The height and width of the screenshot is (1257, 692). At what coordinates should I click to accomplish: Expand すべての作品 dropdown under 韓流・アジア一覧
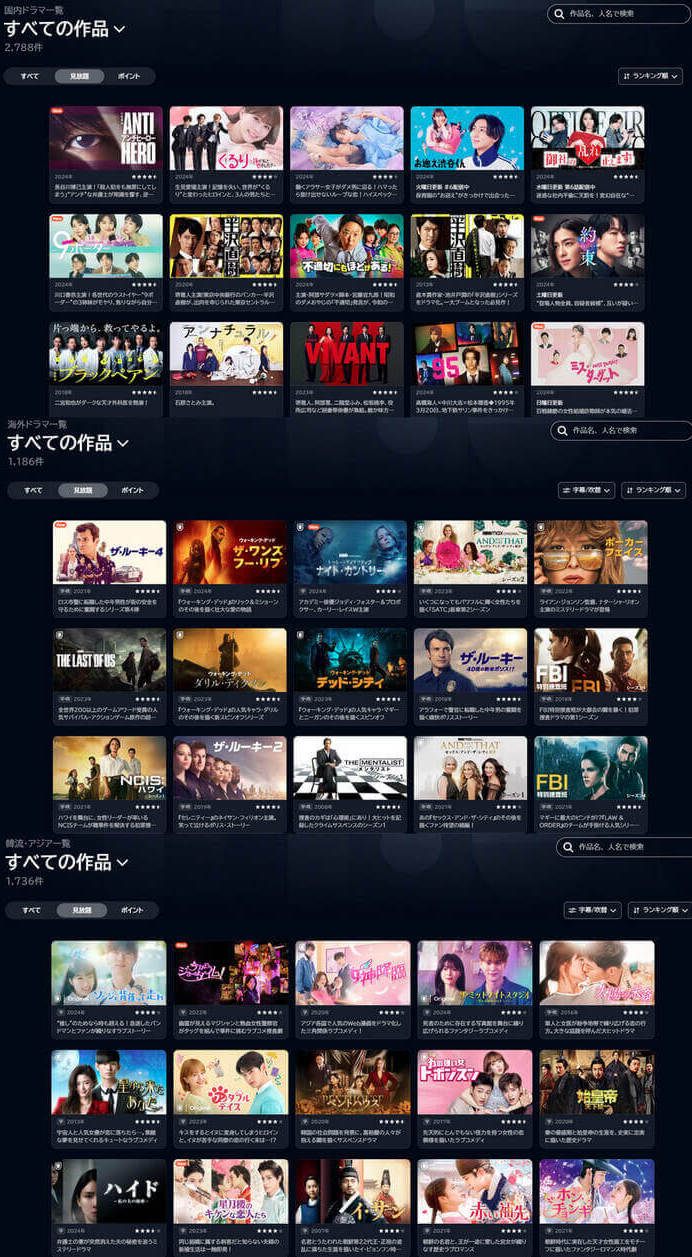(67, 862)
